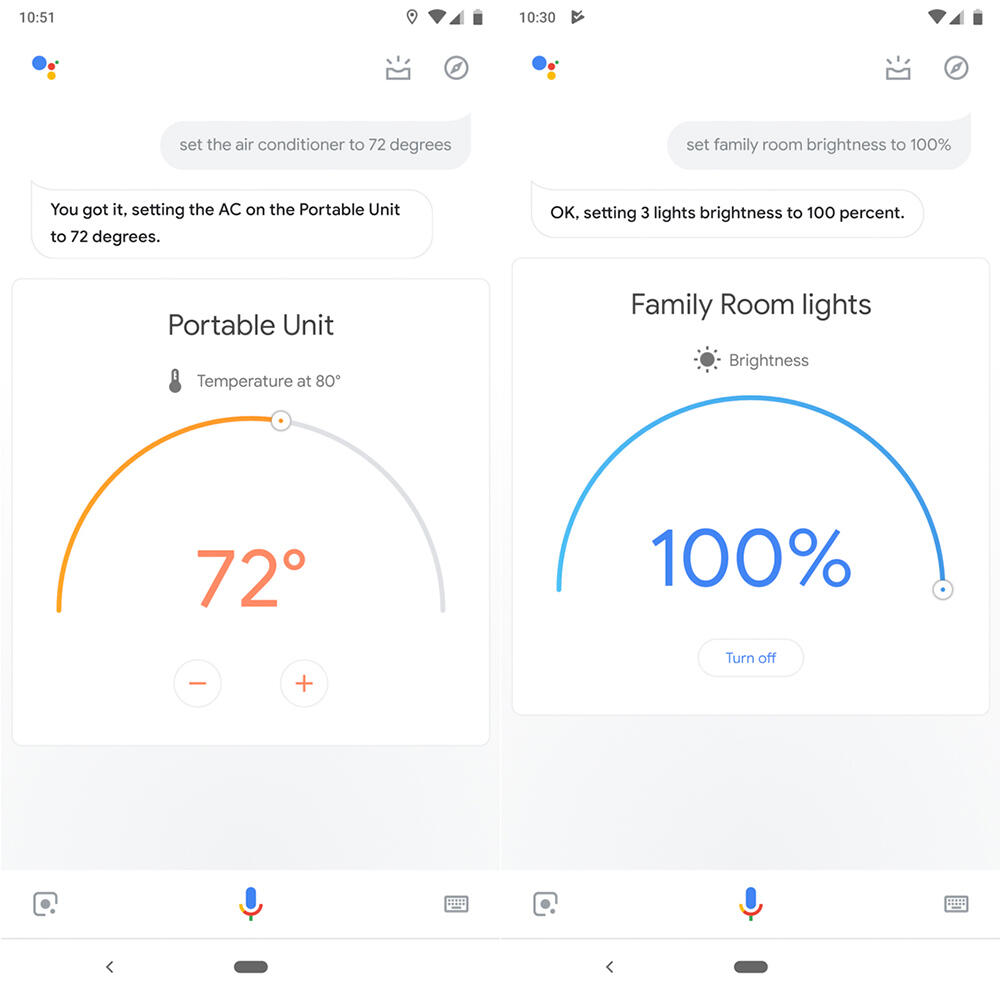Open Google Lens below the Portable Unit card

point(45,904)
